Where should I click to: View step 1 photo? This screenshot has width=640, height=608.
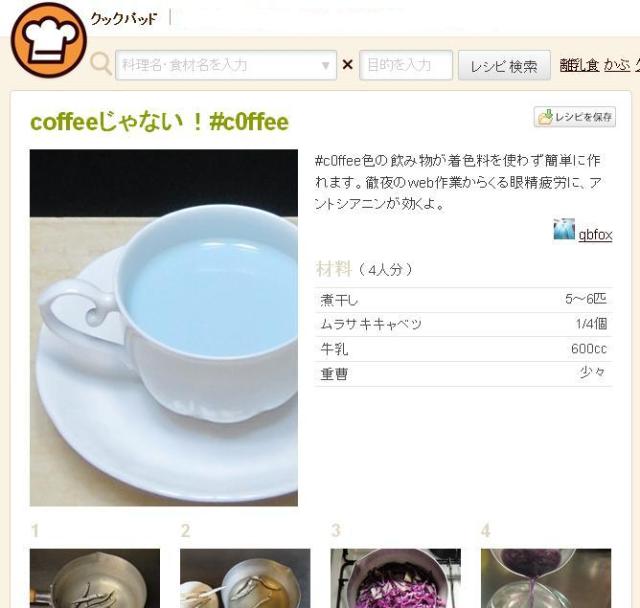point(95,578)
